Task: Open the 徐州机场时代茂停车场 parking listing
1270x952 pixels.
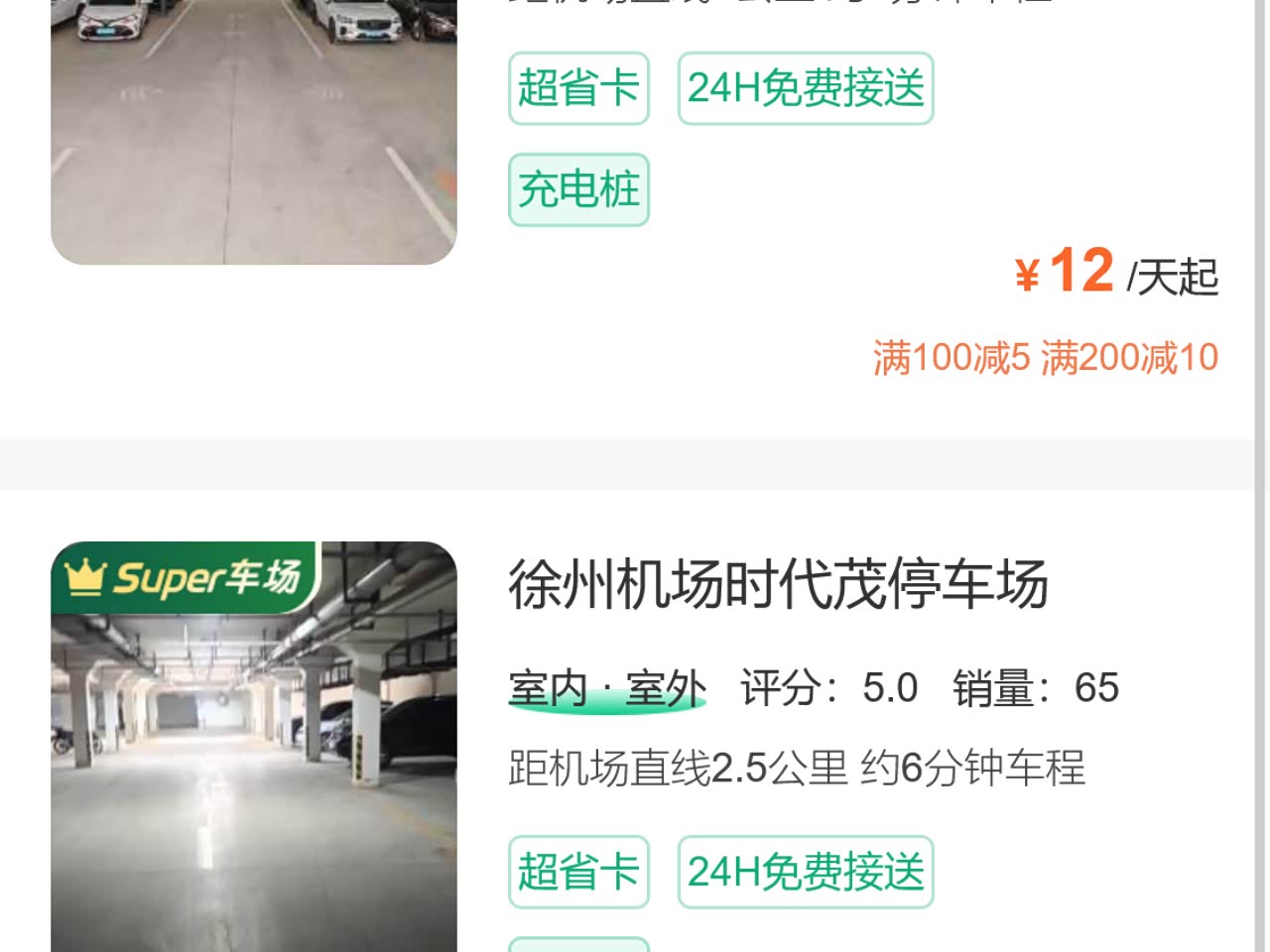Action: point(778,584)
